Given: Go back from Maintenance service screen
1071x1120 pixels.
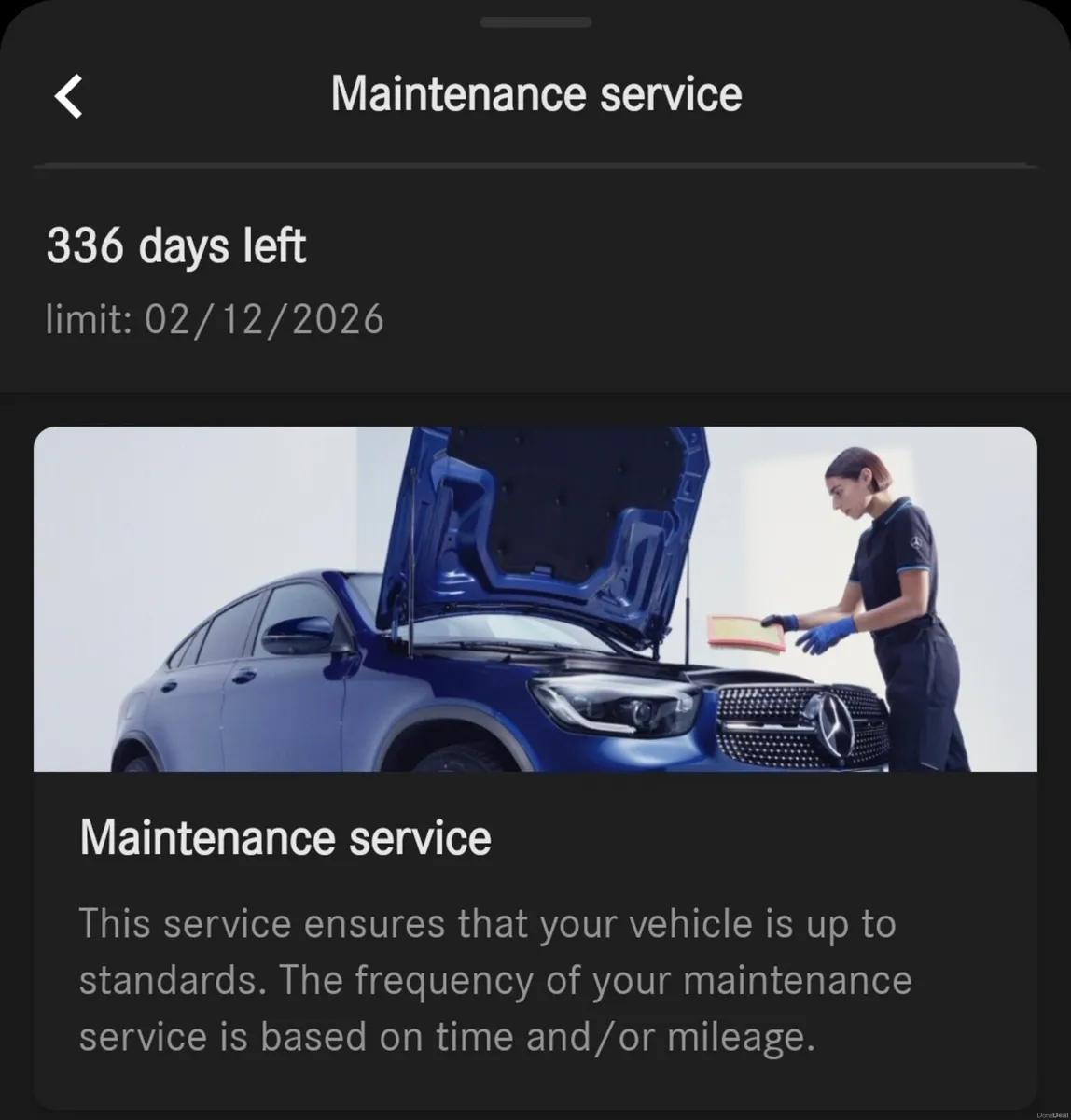Looking at the screenshot, I should pos(69,96).
